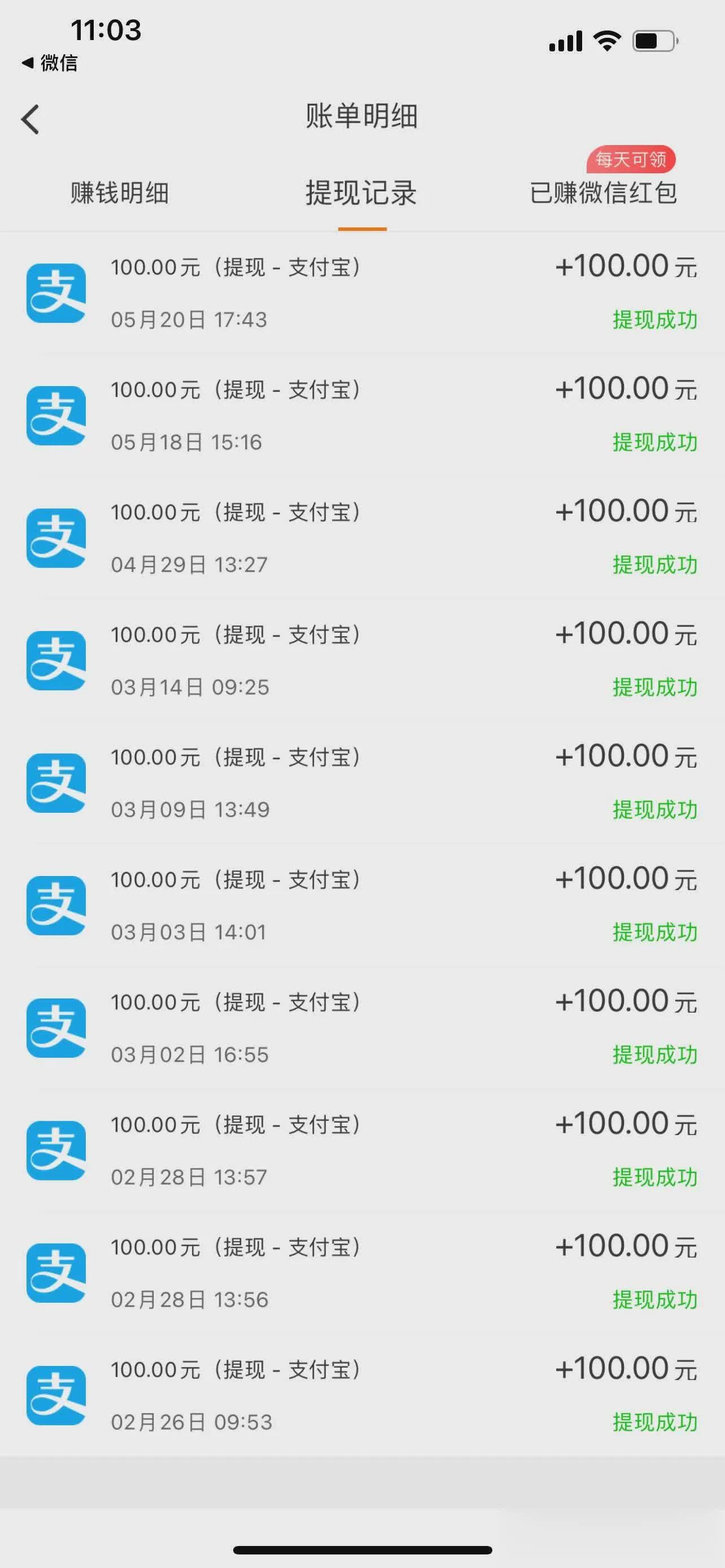725x1568 pixels.
Task: Switch to the 赚钱明细 tab
Action: click(x=119, y=194)
